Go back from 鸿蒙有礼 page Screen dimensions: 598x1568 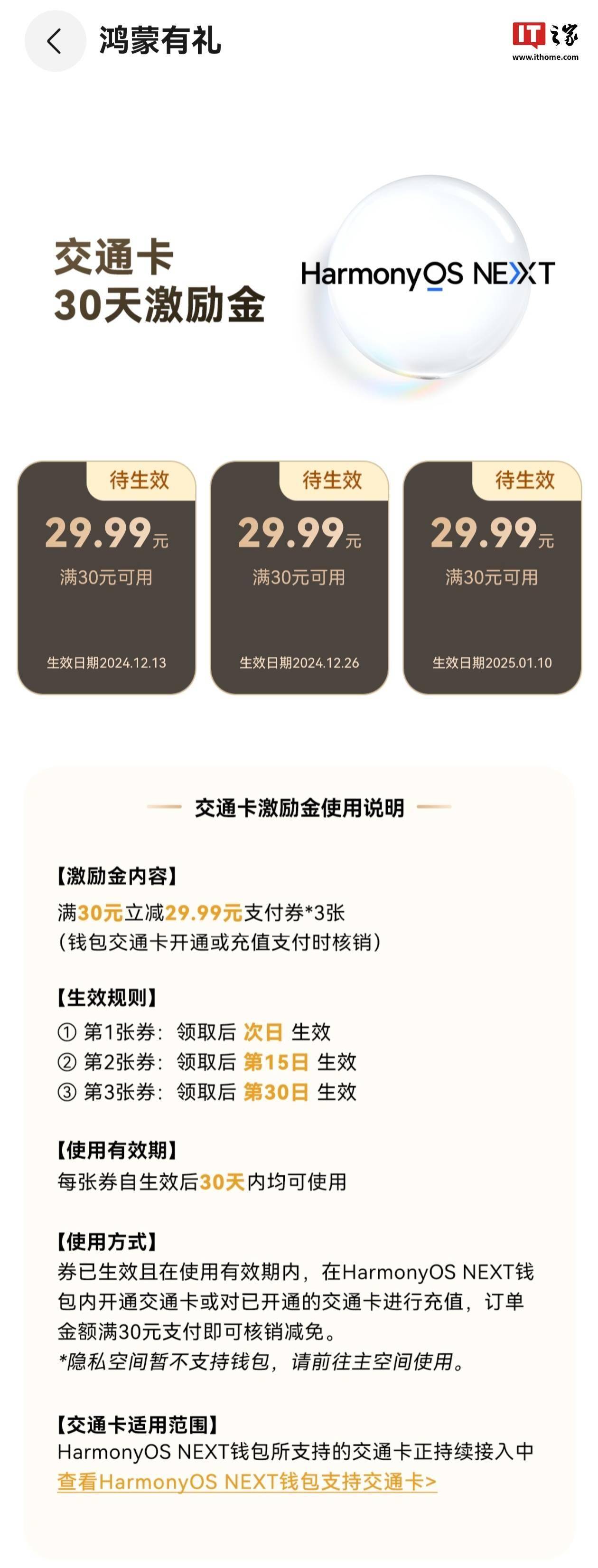55,41
